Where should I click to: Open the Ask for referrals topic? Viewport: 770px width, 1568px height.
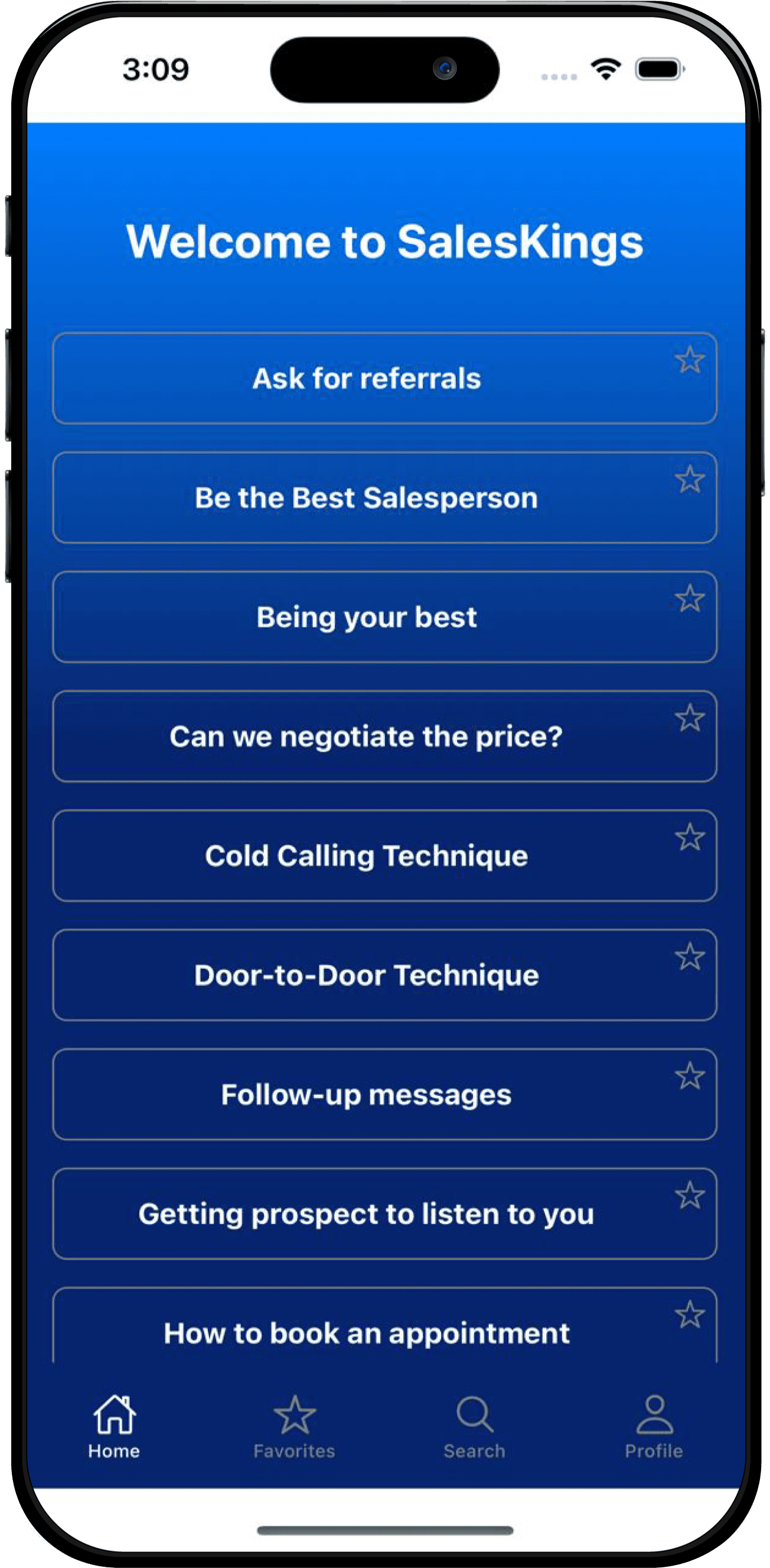click(384, 378)
